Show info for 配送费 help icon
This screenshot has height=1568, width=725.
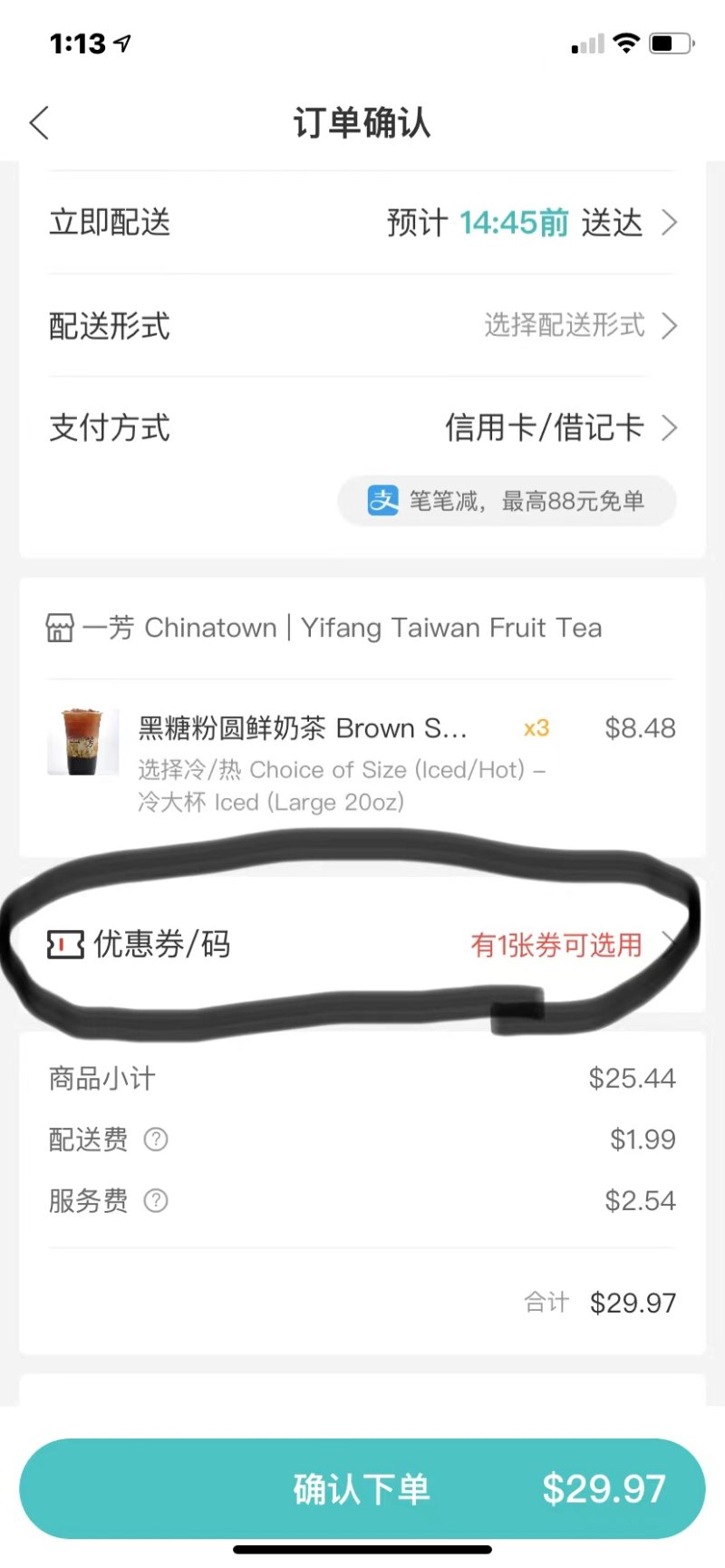click(156, 1140)
